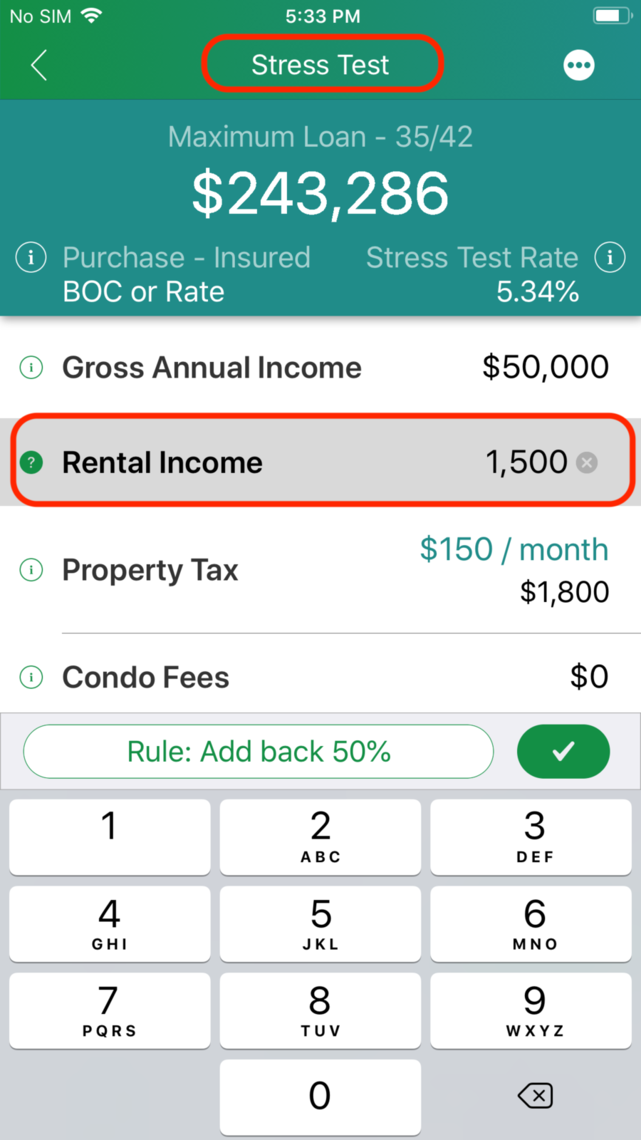The height and width of the screenshot is (1140, 641).
Task: Open the three-dot overflow menu
Action: point(578,65)
